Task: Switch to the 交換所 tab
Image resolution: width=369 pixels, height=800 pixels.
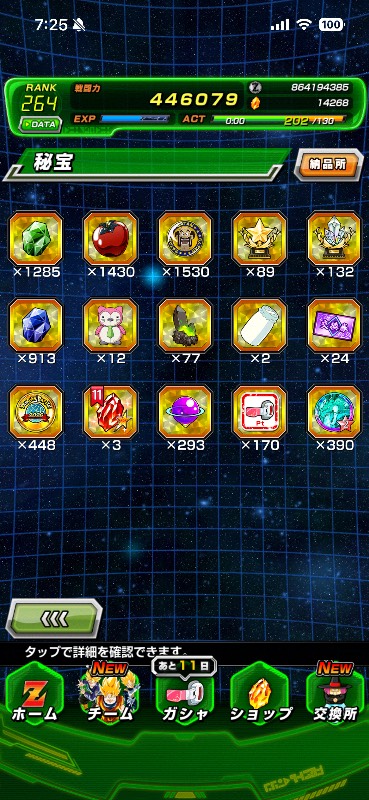Action: coord(334,696)
